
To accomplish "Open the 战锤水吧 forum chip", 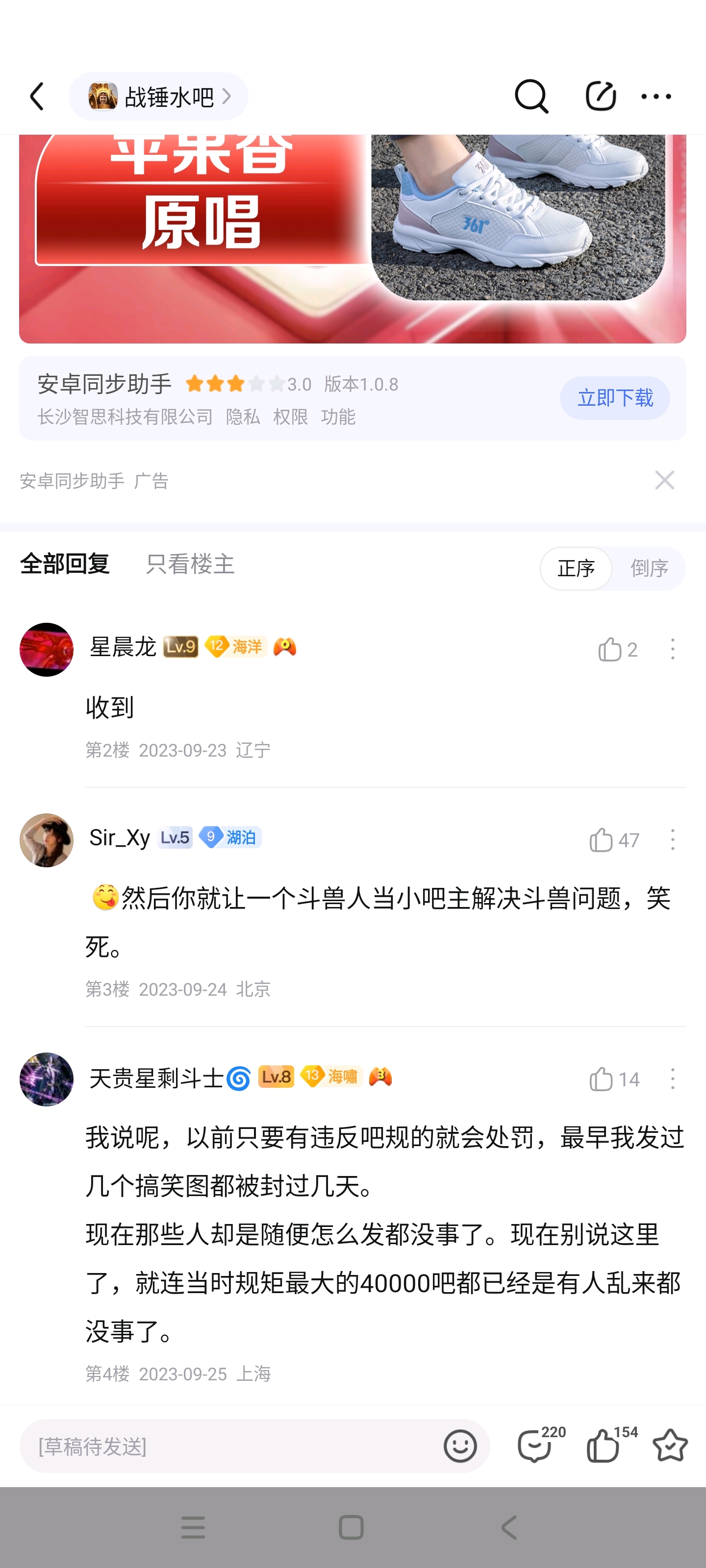I will [158, 97].
